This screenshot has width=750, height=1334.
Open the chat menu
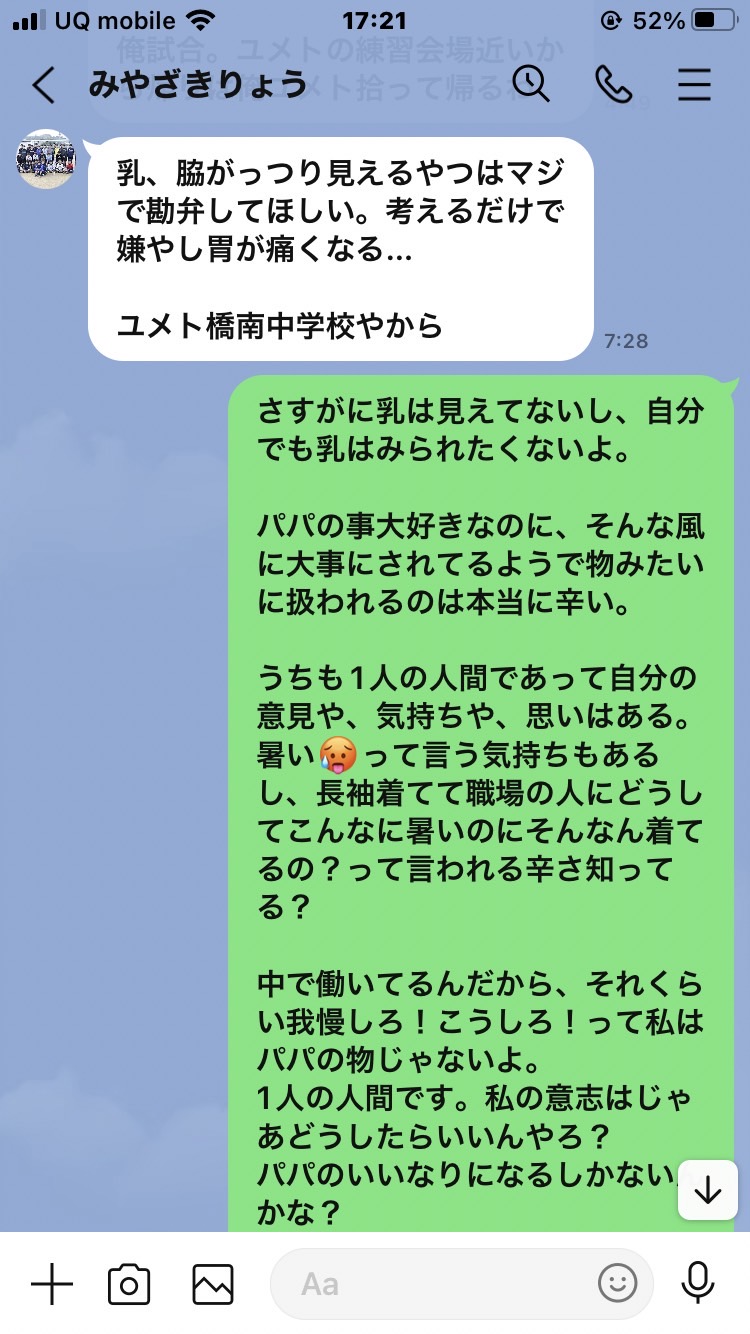(x=693, y=85)
